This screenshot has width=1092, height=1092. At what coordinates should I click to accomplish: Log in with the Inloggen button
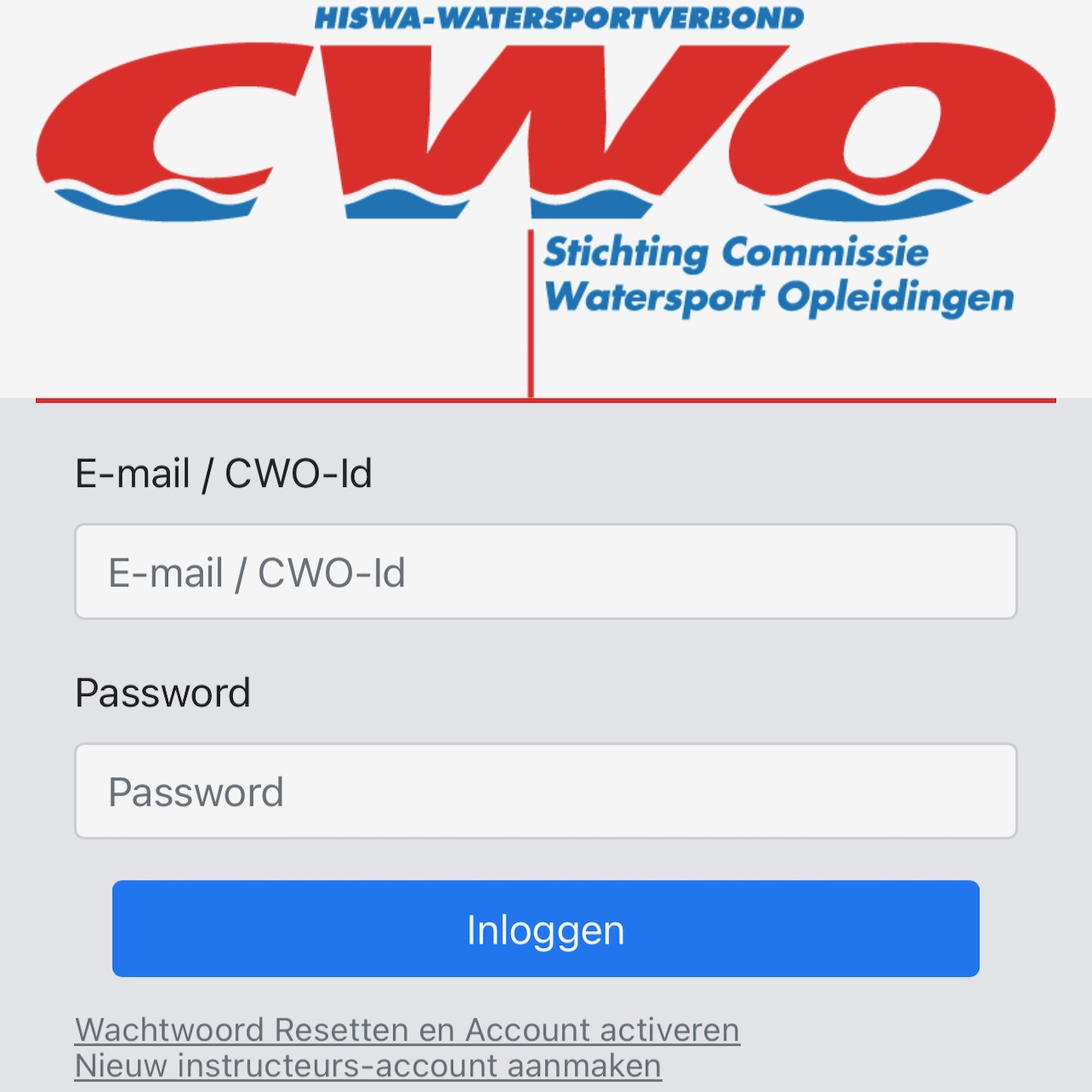[x=546, y=928]
